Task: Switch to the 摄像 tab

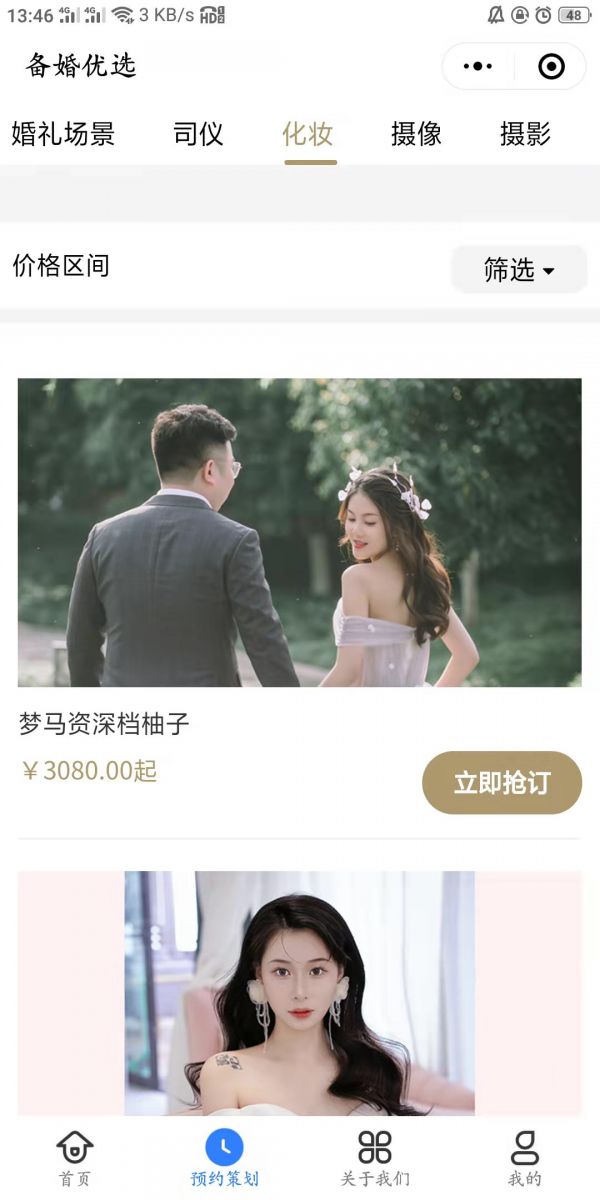Action: coord(416,134)
